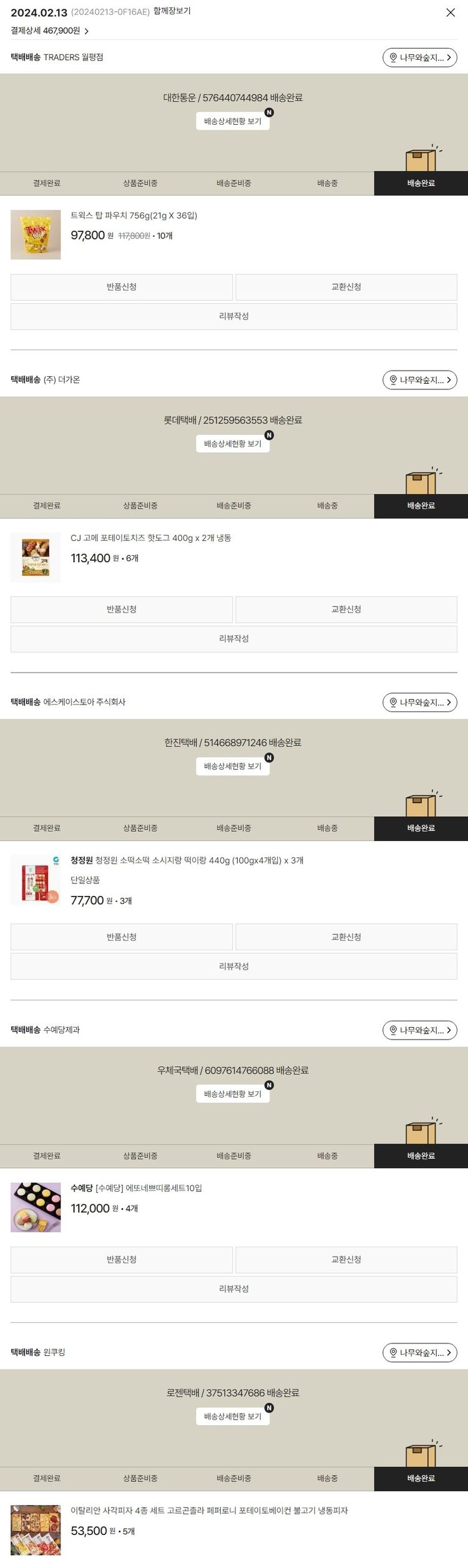Open the Italian square pizza set product
The image size is (468, 1568).
pyautogui.click(x=209, y=1511)
